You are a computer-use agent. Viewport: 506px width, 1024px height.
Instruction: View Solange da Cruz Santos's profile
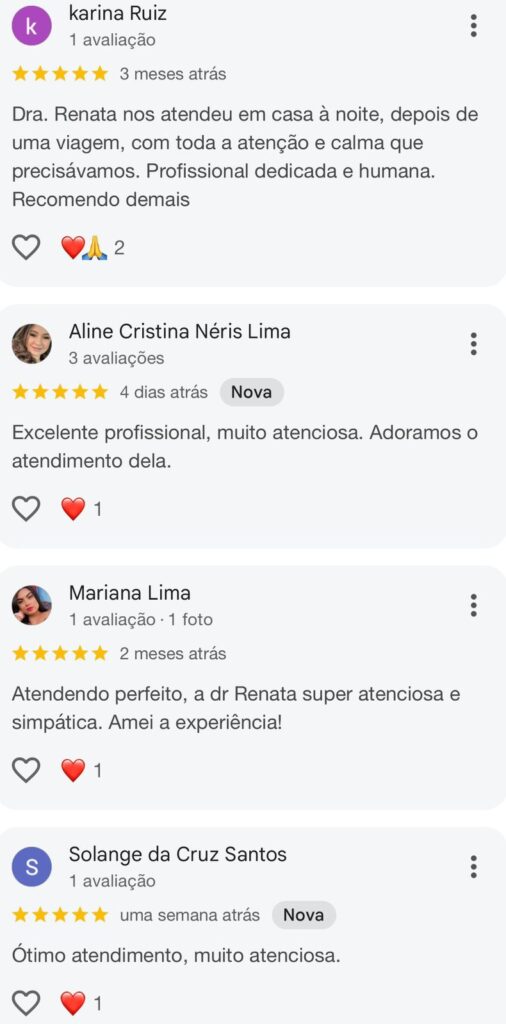coord(31,867)
